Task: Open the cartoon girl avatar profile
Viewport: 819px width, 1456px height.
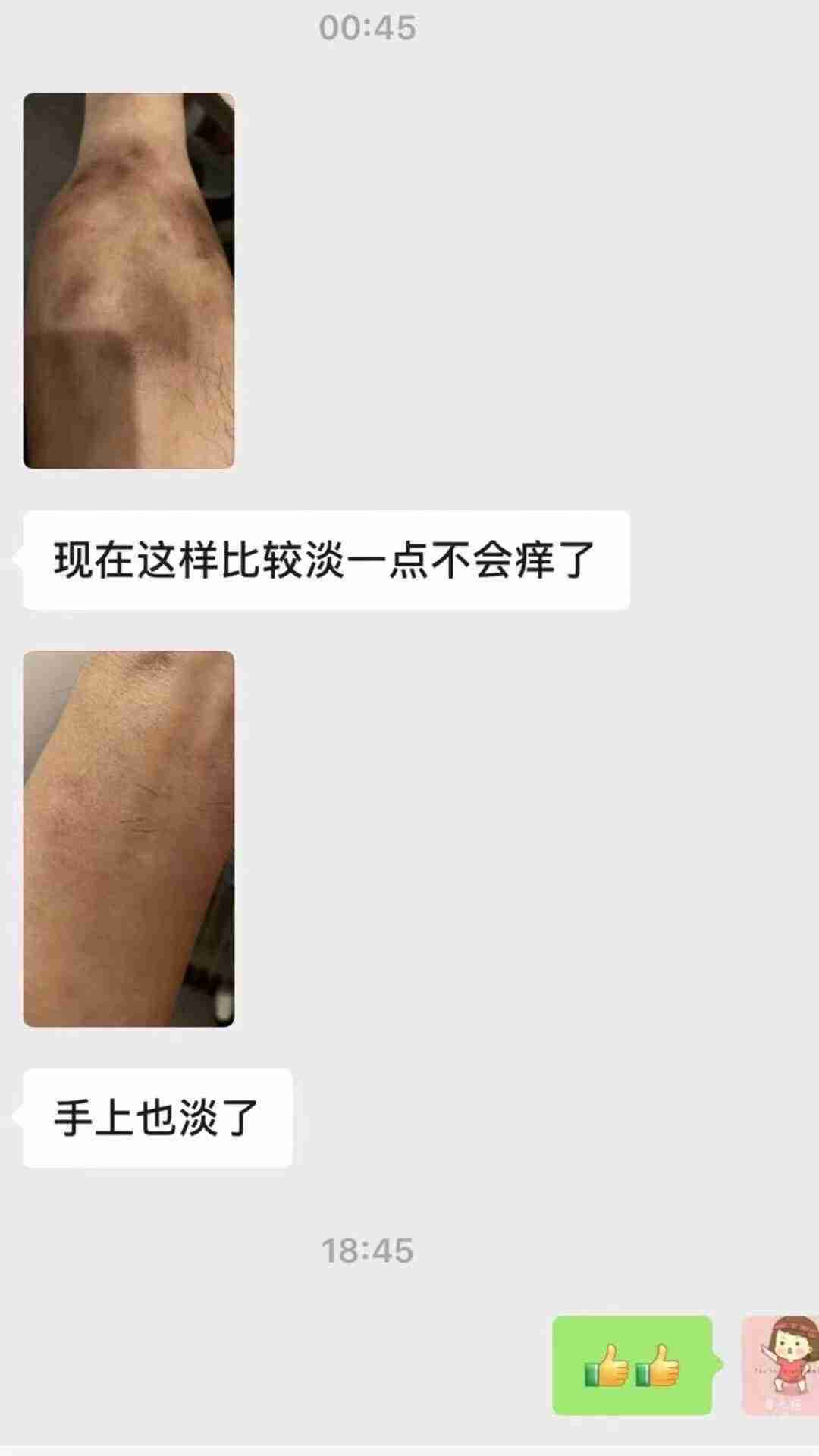Action: coord(781,1365)
